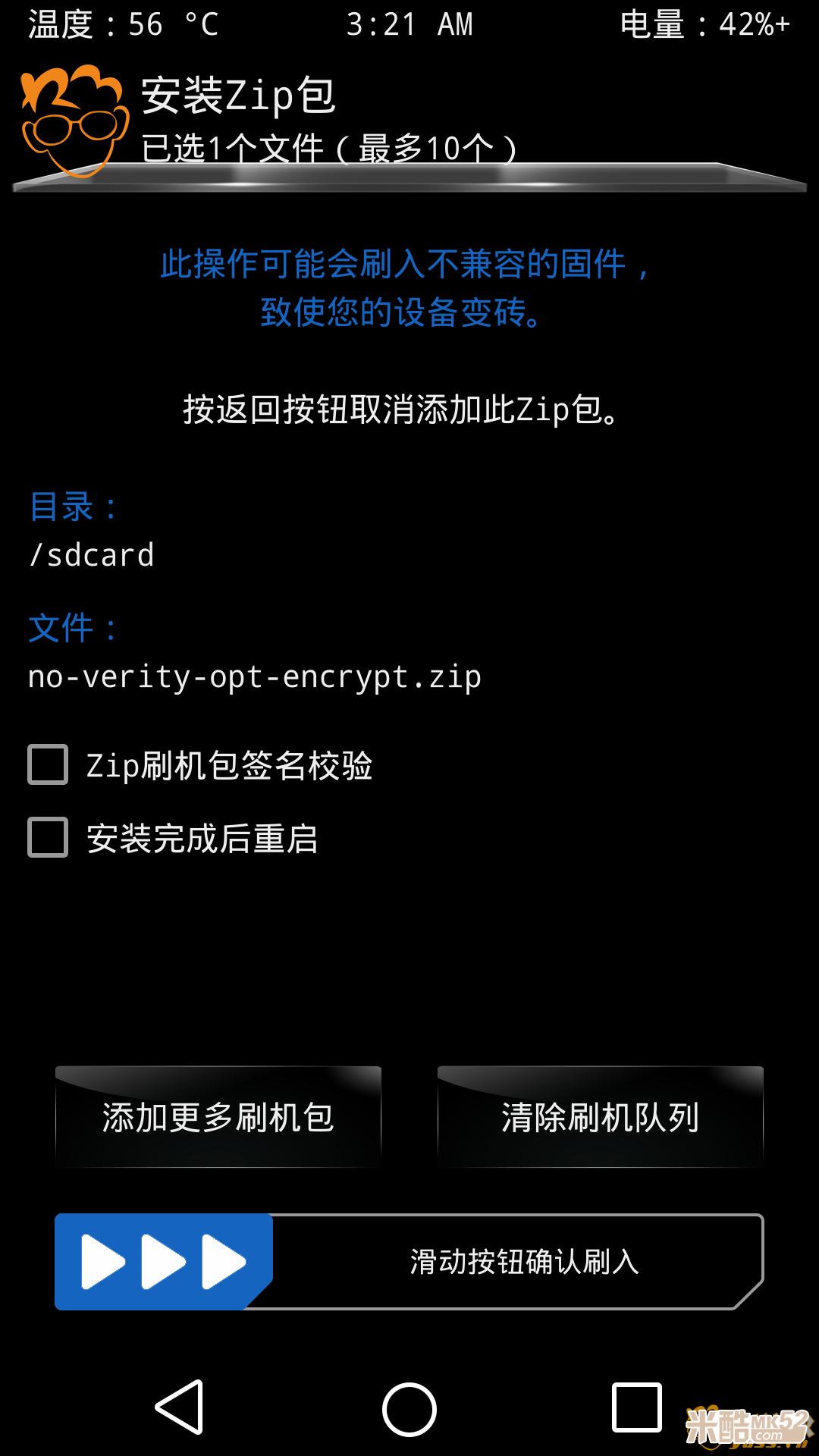The image size is (819, 1456).
Task: Tap the temperature indicator showing 56 °C
Action: [x=121, y=23]
